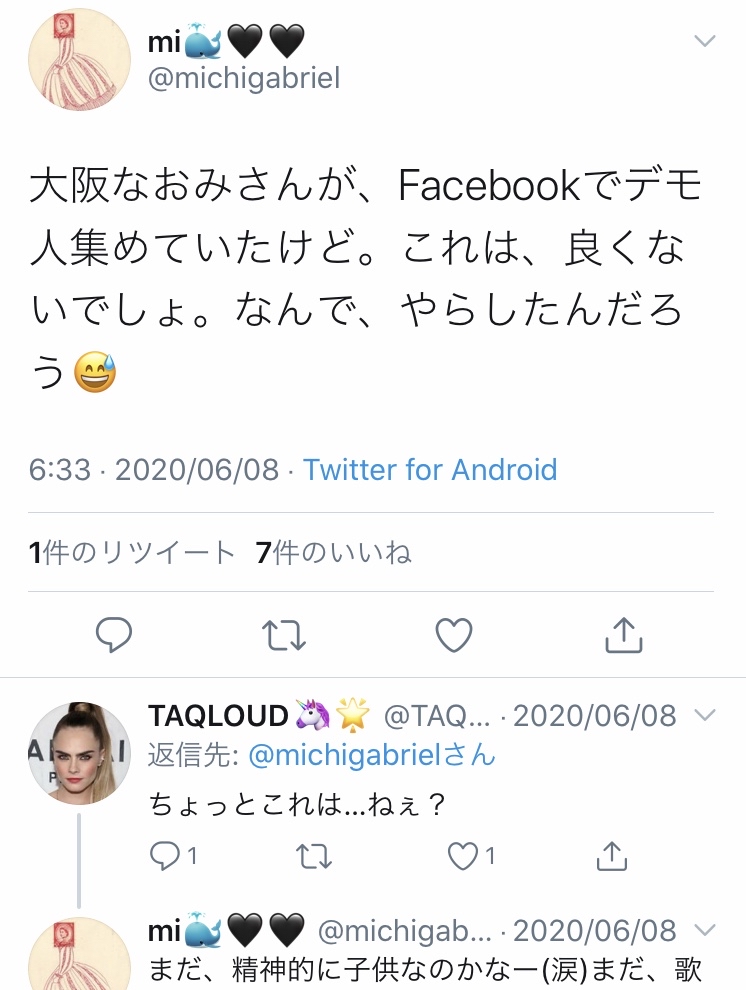Open TAQLOUD's profile picture
This screenshot has width=746, height=990.
(79, 753)
